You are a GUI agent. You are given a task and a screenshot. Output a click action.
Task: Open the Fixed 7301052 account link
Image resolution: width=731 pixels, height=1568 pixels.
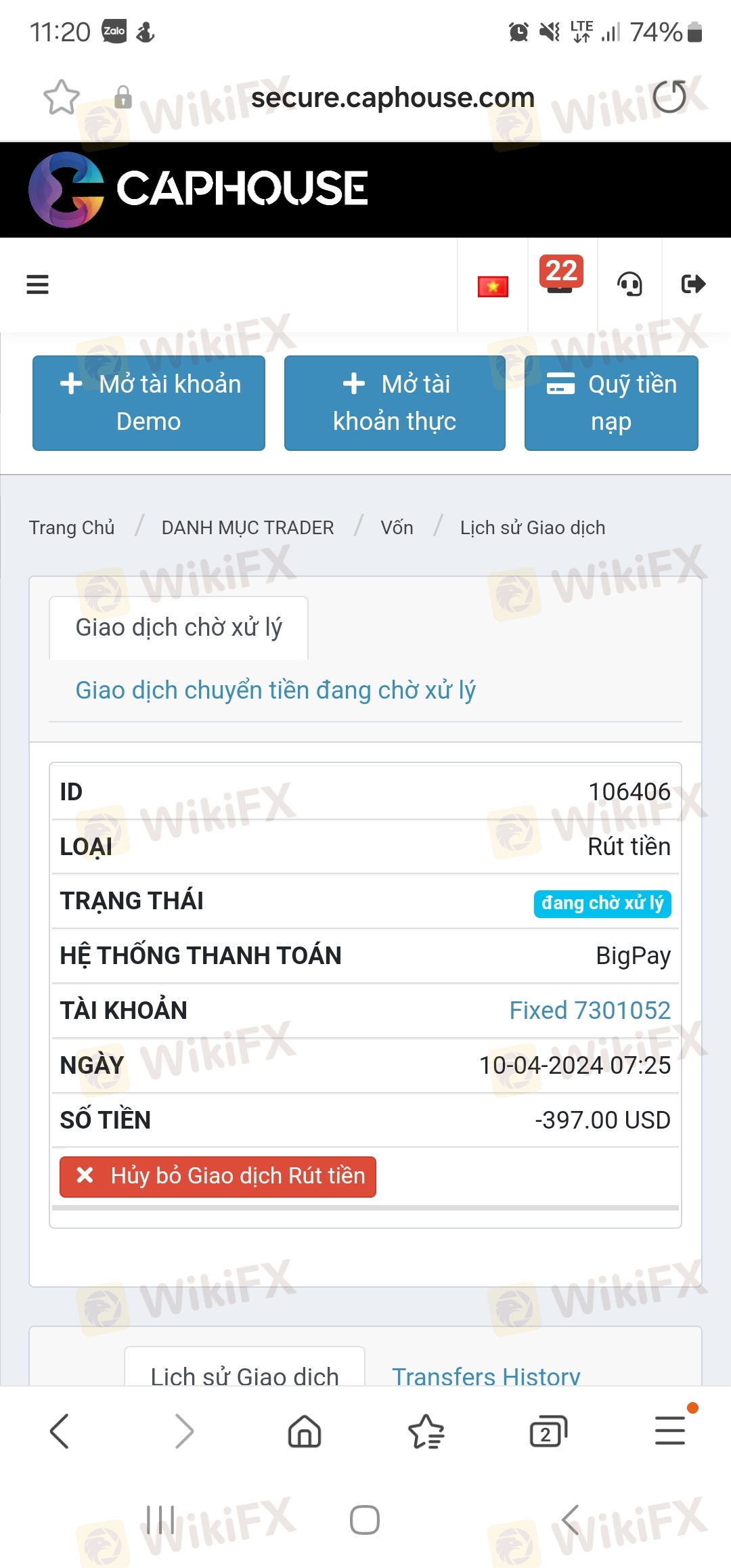[x=590, y=1010]
